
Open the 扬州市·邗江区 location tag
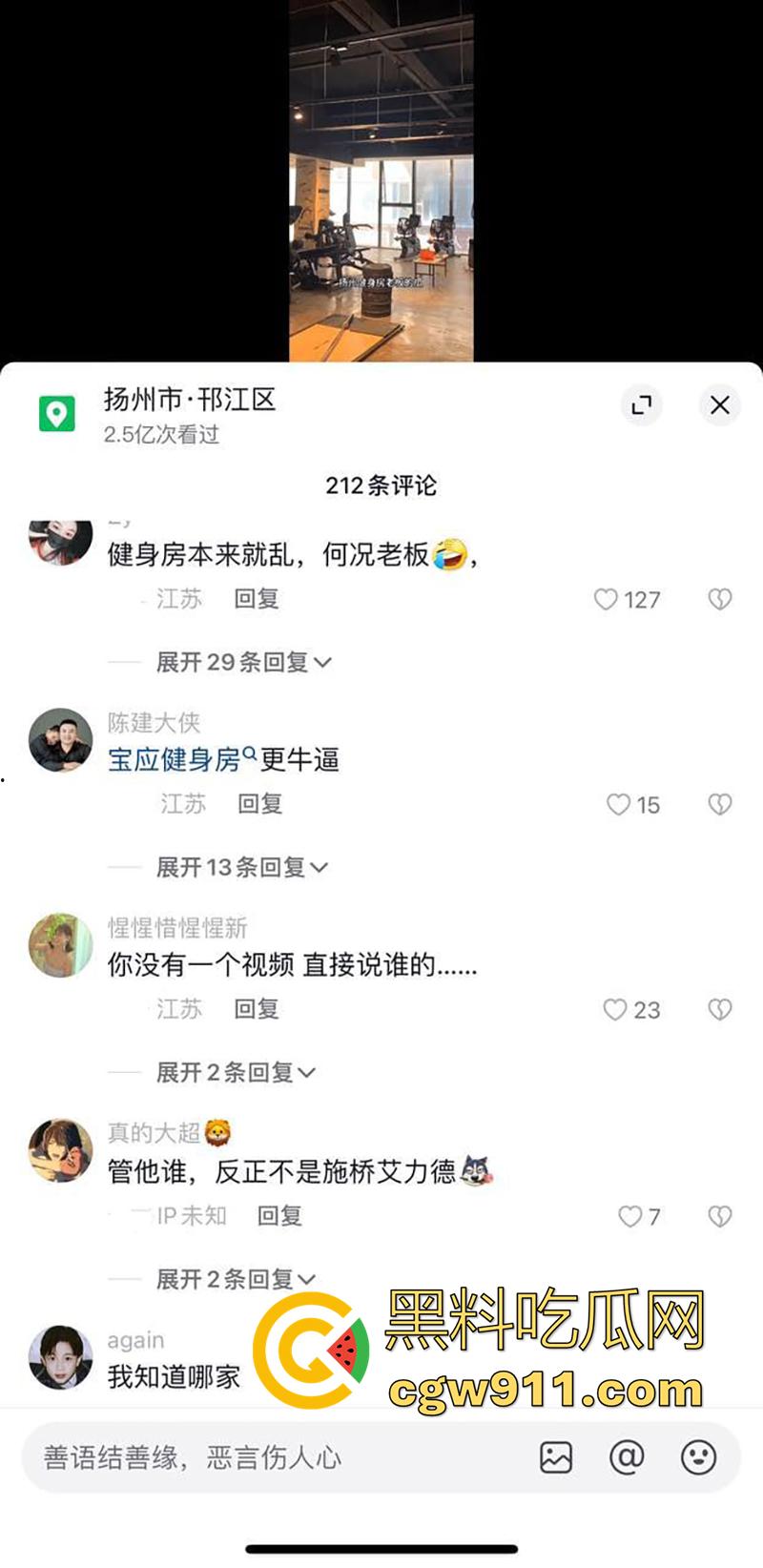tap(189, 400)
